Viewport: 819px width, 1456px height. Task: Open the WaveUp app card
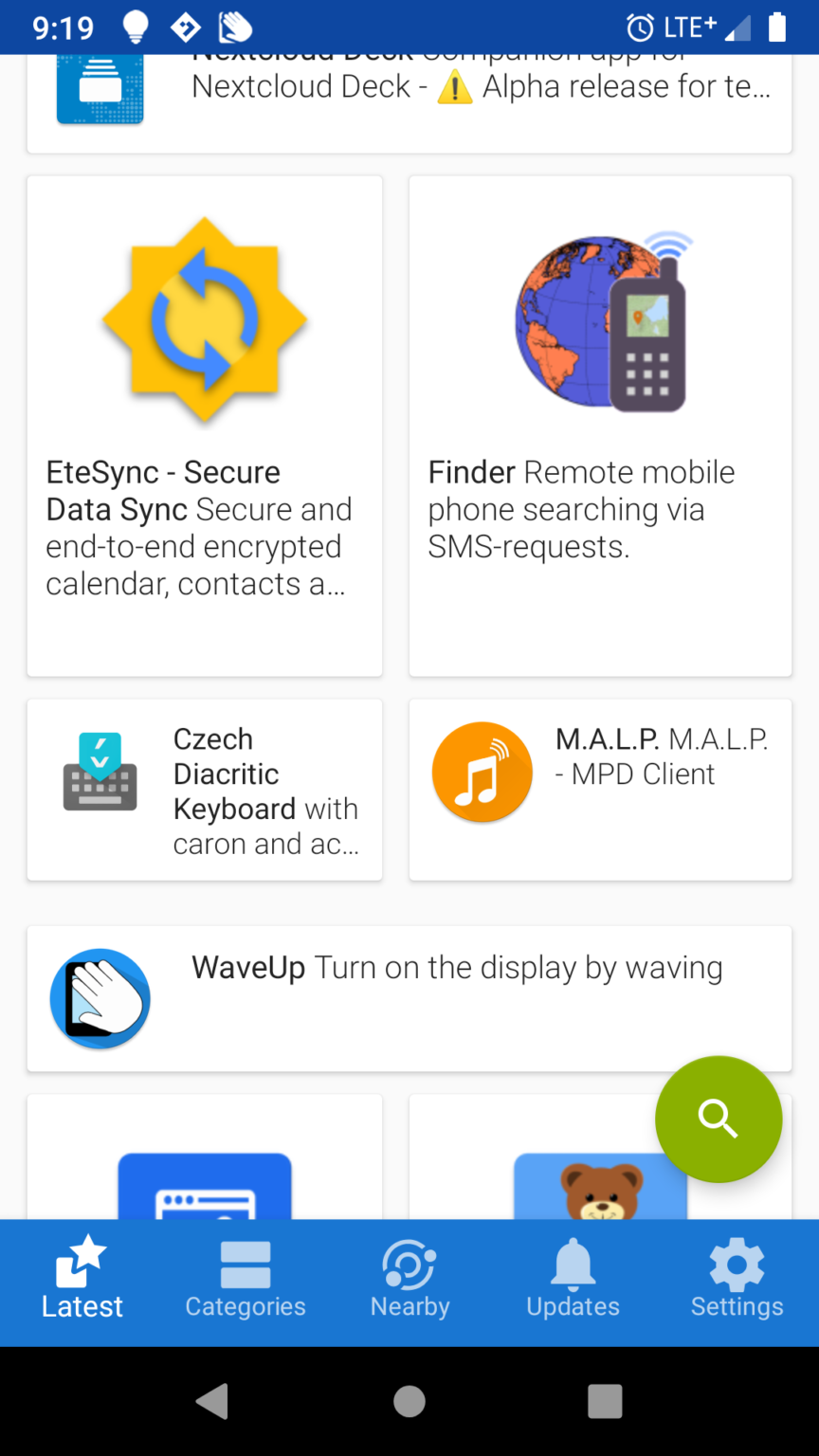pos(409,998)
